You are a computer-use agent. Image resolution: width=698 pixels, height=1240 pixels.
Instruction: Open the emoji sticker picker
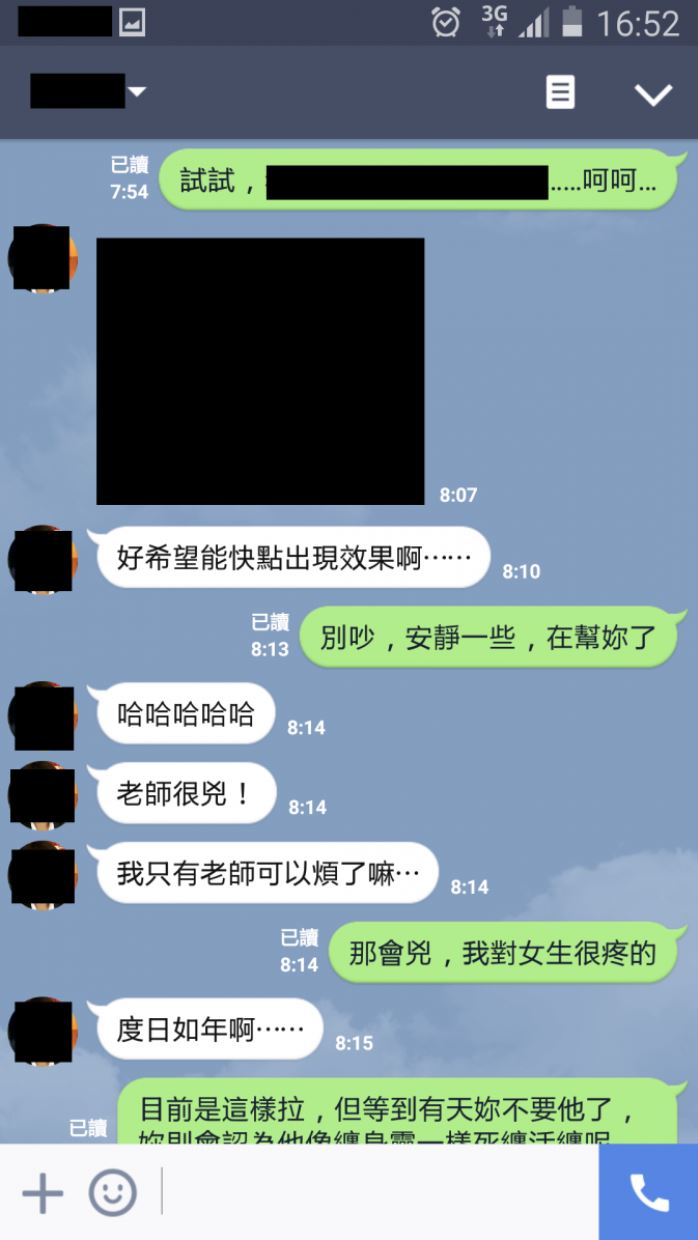pyautogui.click(x=112, y=1193)
